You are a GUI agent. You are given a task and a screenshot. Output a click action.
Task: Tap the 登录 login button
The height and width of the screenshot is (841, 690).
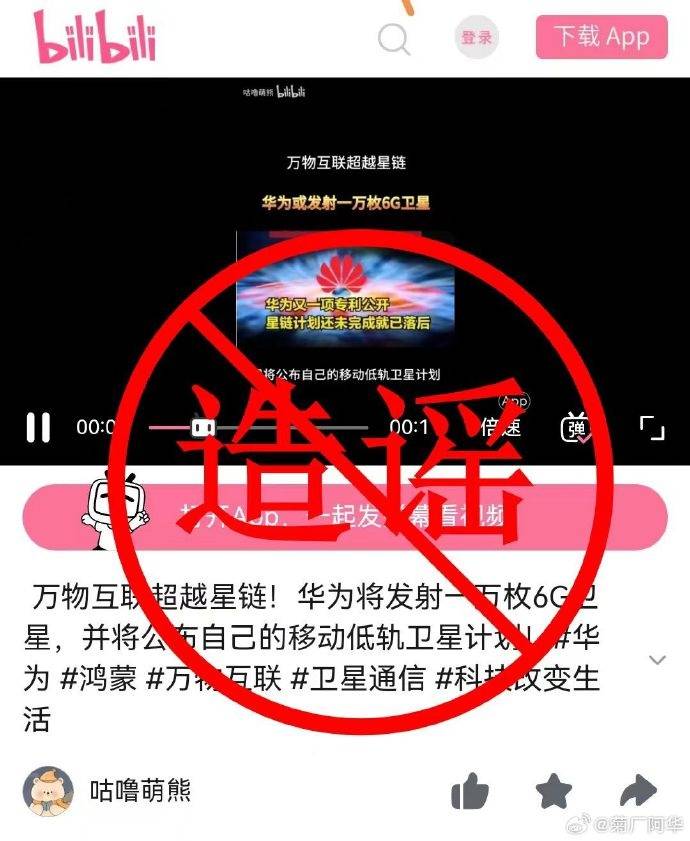pos(476,38)
